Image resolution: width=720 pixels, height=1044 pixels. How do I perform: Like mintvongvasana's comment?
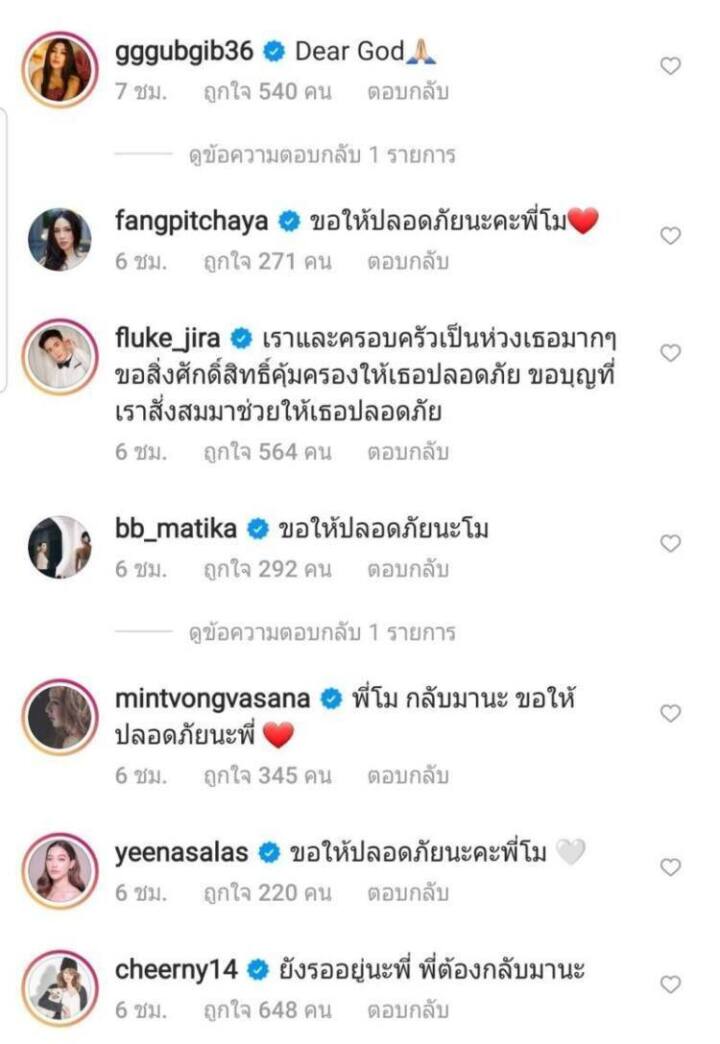671,713
